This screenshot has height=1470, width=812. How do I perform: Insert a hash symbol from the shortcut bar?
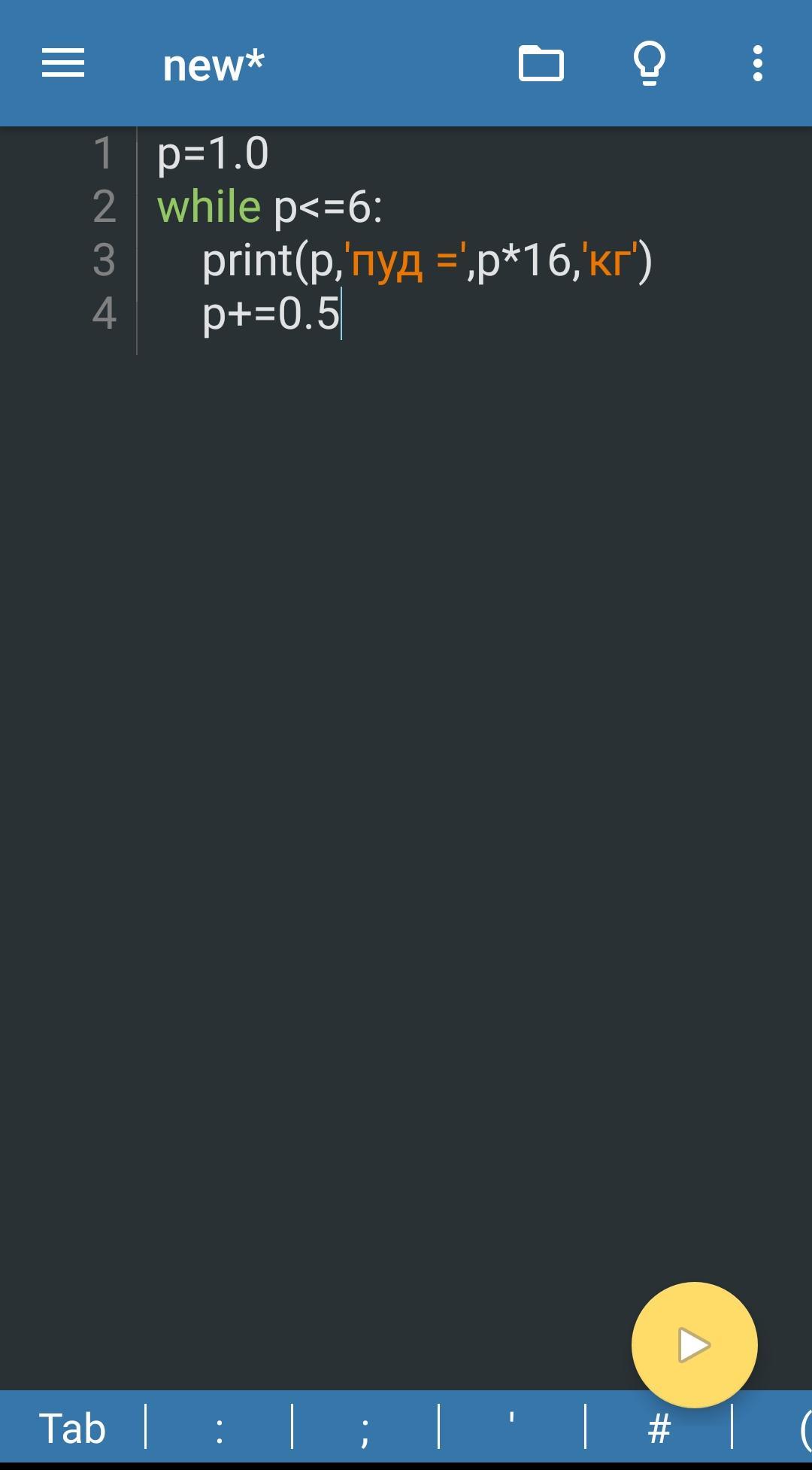click(659, 1428)
